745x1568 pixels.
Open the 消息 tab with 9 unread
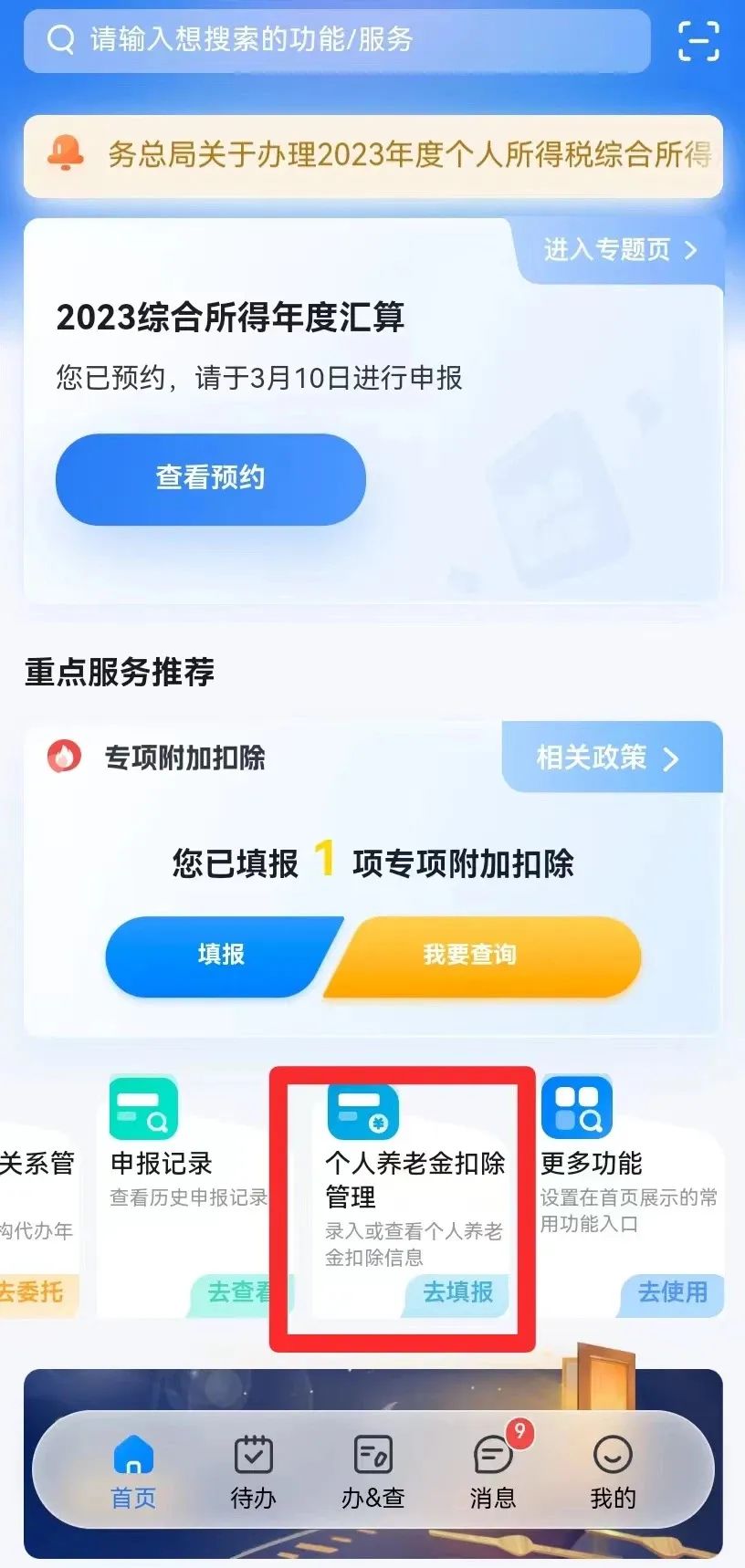pyautogui.click(x=494, y=1472)
